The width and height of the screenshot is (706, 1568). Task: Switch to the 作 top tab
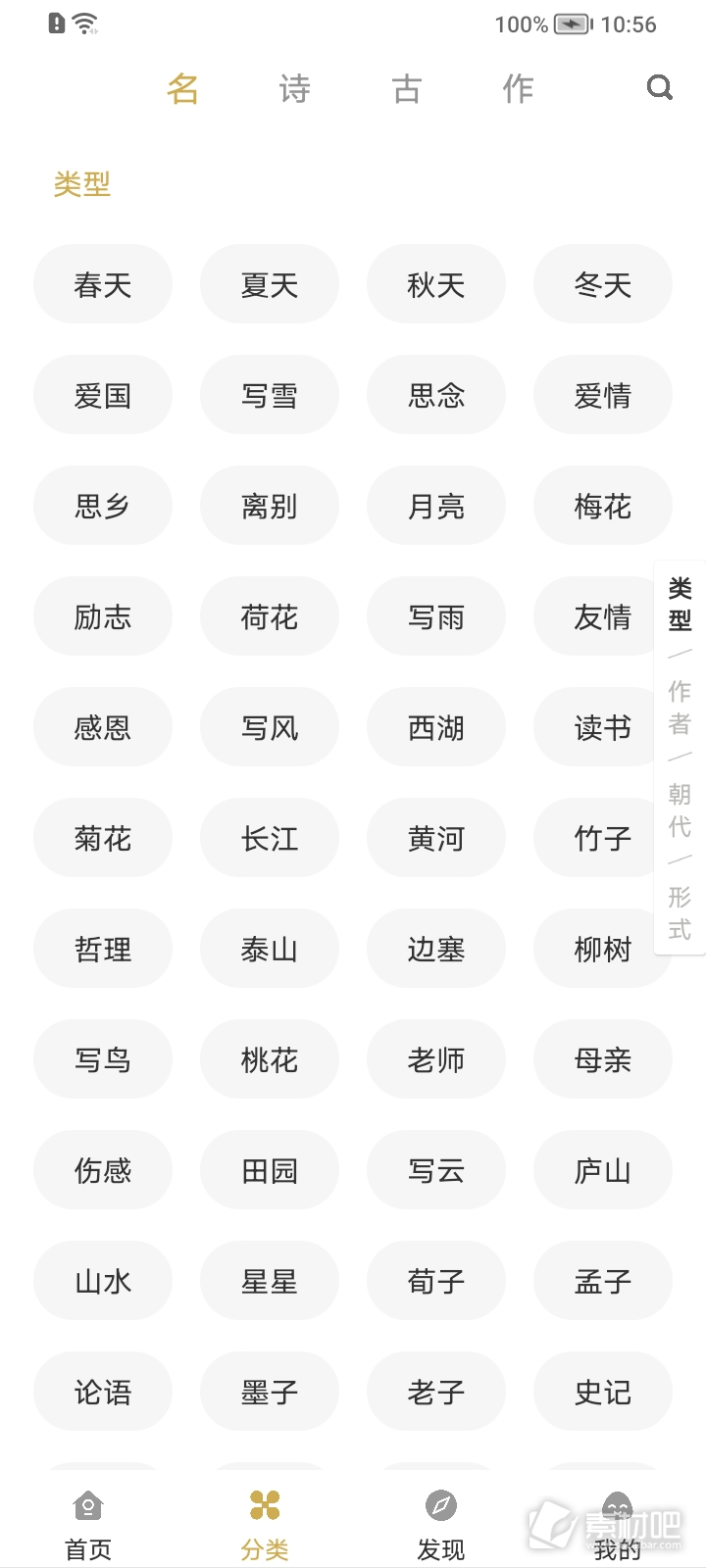point(518,89)
